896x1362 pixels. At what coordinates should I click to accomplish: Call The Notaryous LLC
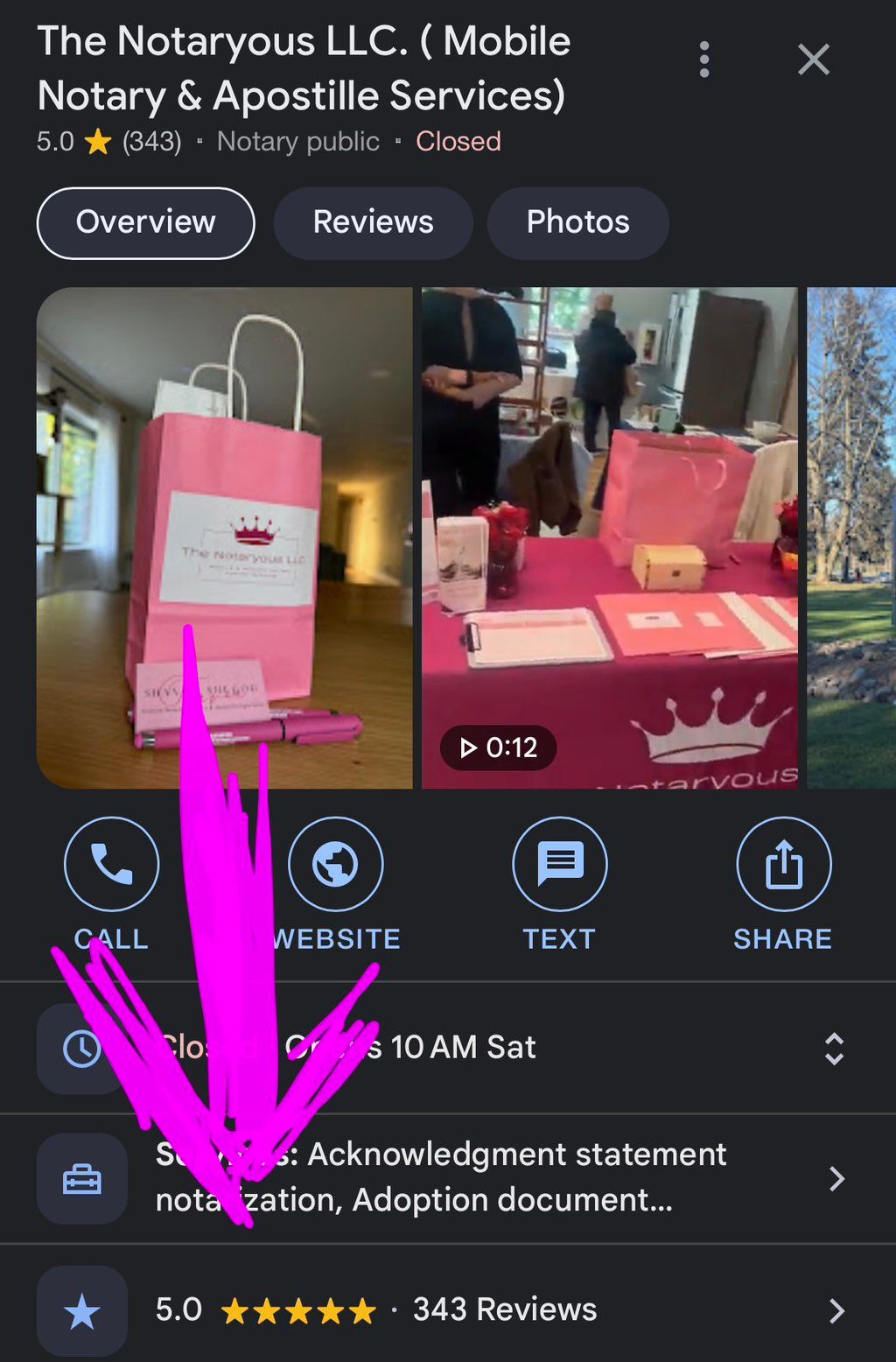[112, 865]
